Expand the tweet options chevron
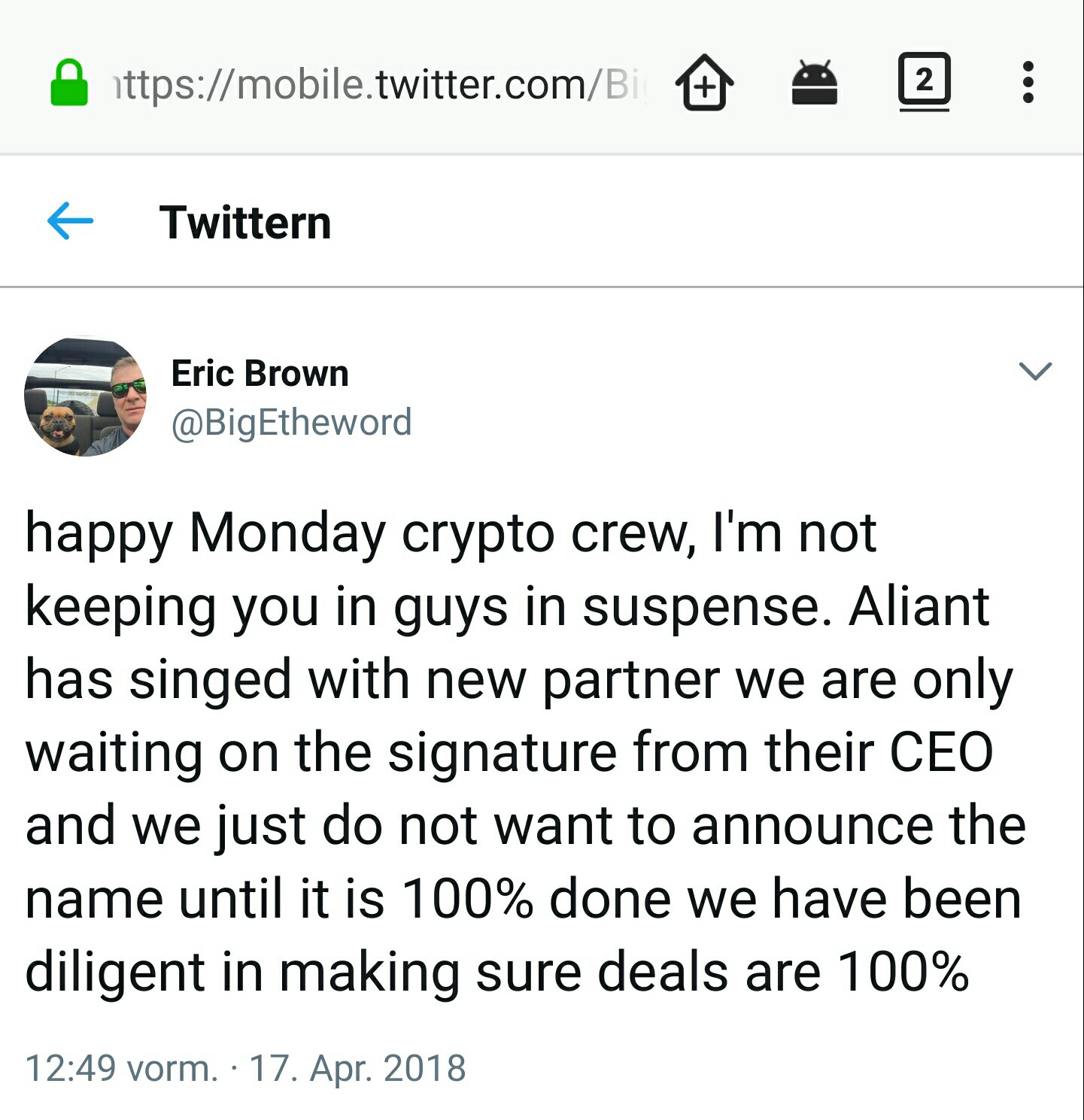The width and height of the screenshot is (1084, 1120). click(x=1034, y=371)
